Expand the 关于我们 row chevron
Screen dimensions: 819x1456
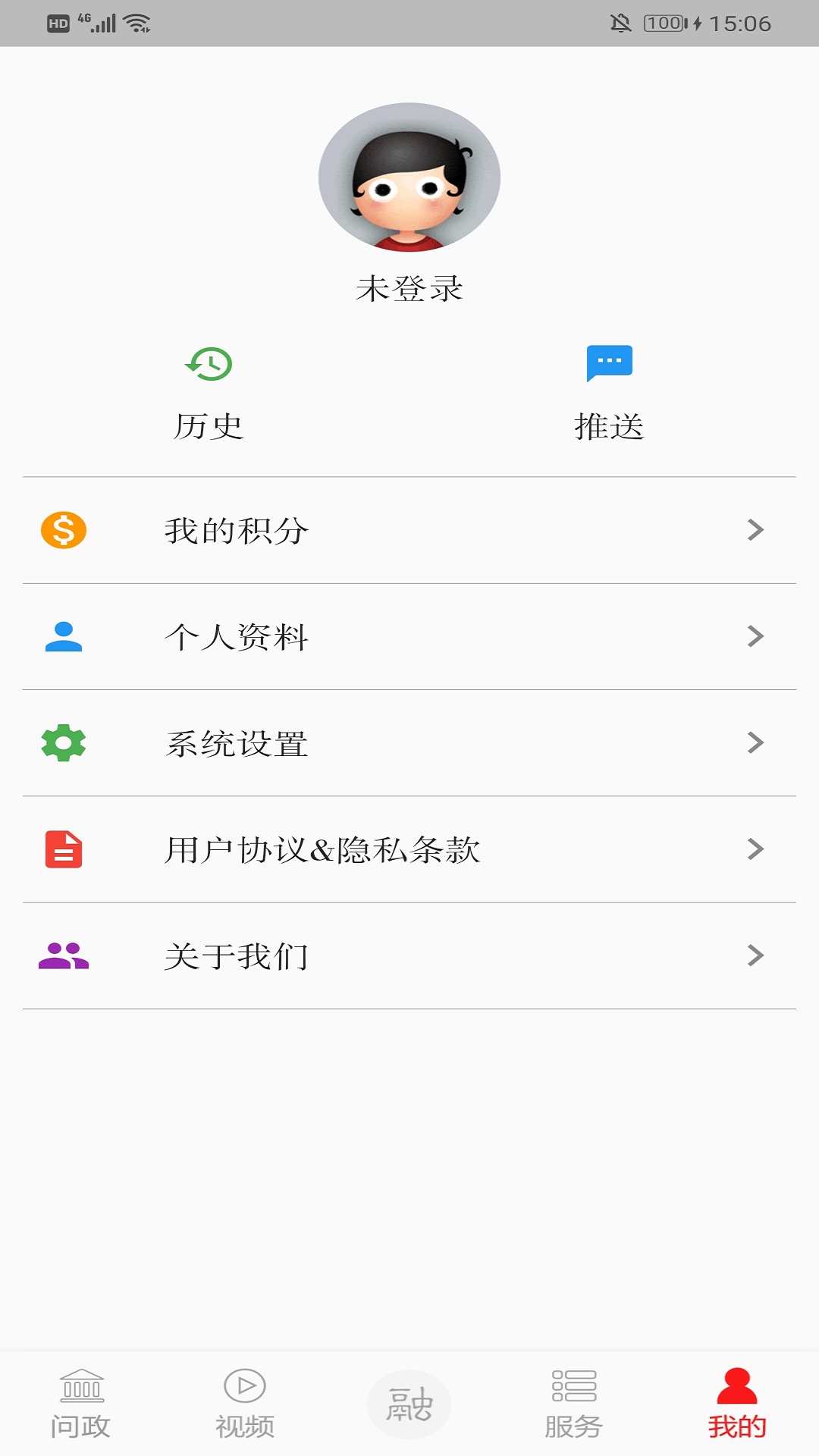[755, 955]
